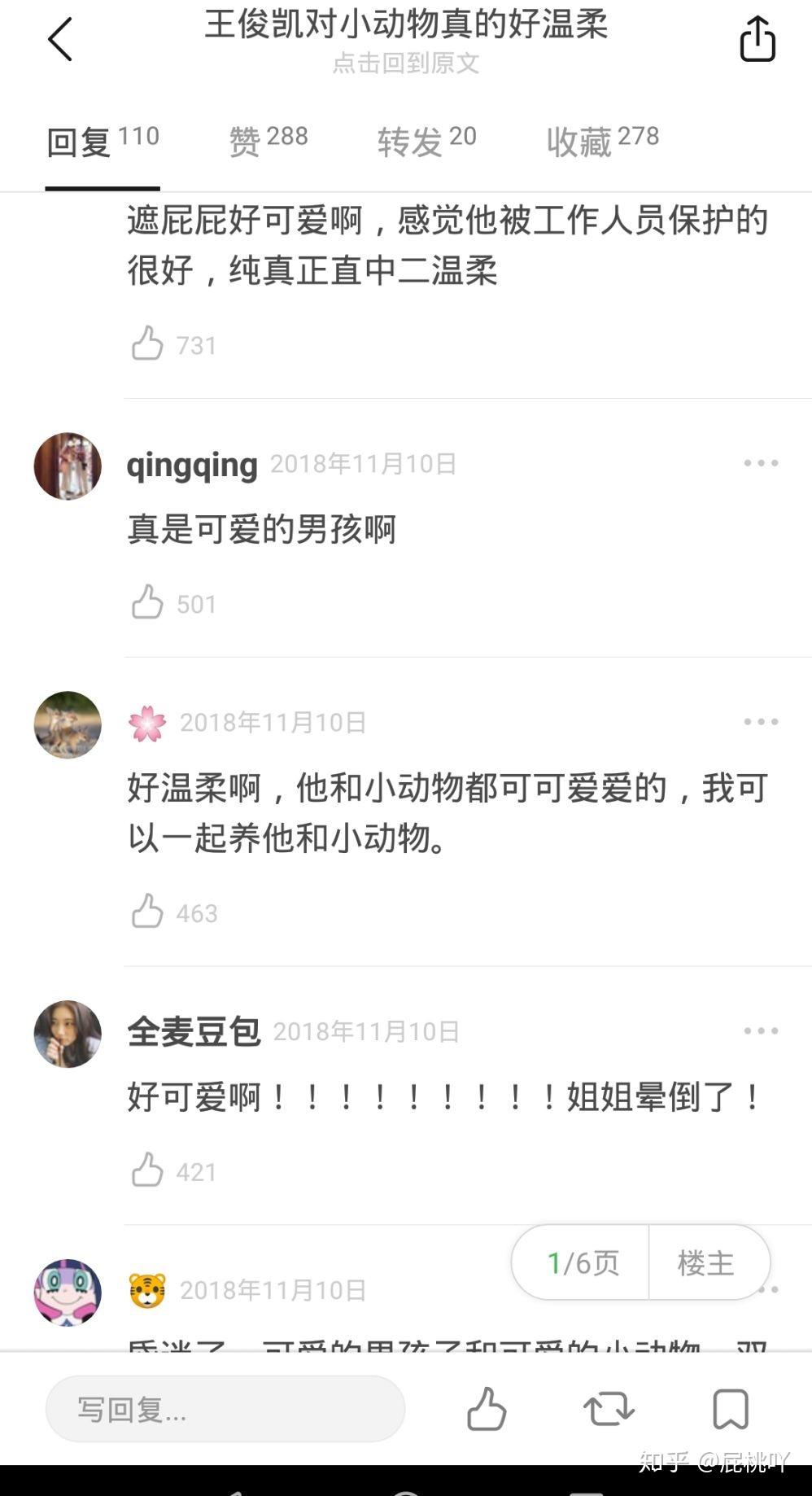Tap the 写回复 reply input field
The width and height of the screenshot is (812, 1496).
coord(225,1409)
